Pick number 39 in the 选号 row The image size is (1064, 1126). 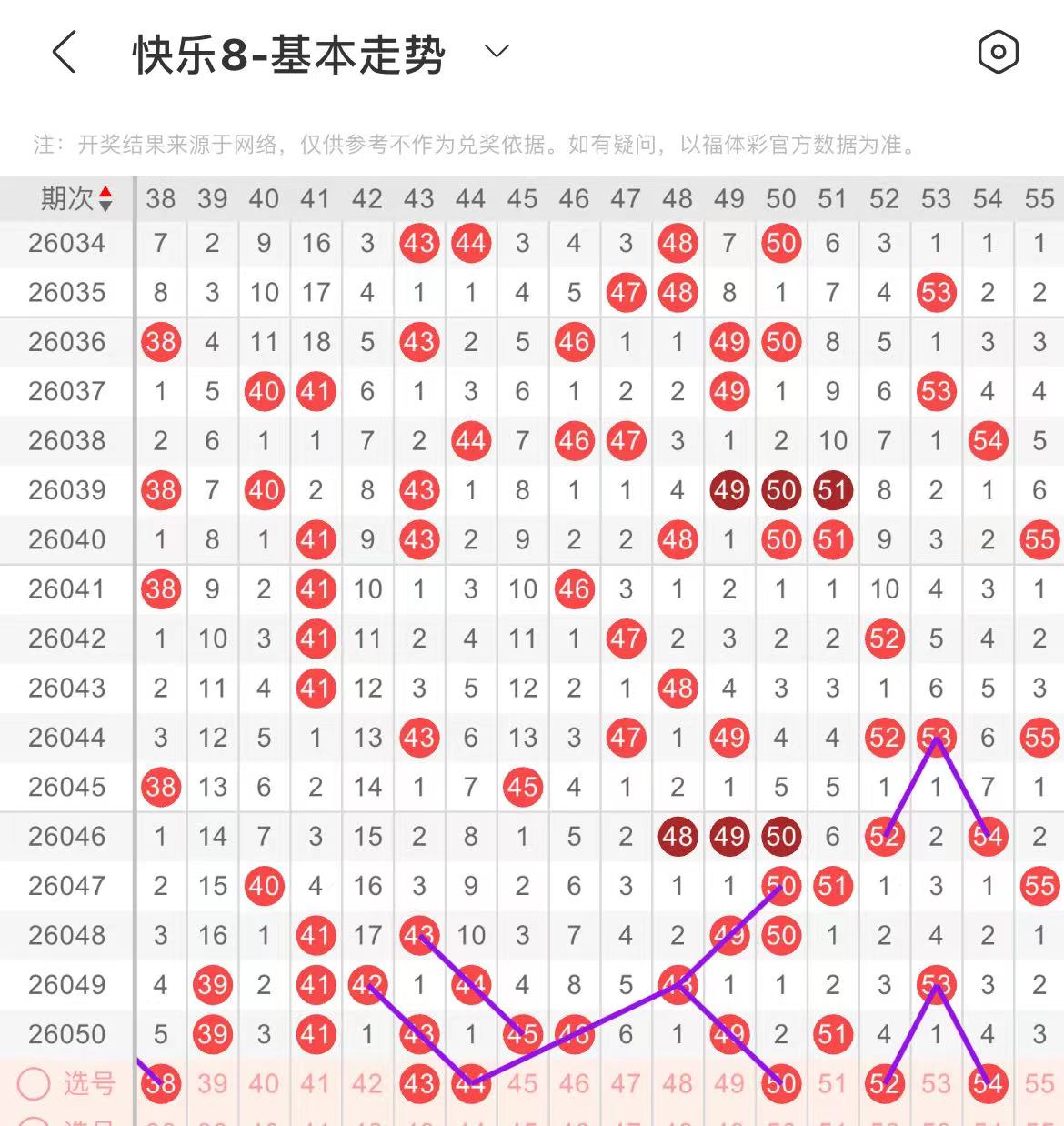[x=212, y=1083]
